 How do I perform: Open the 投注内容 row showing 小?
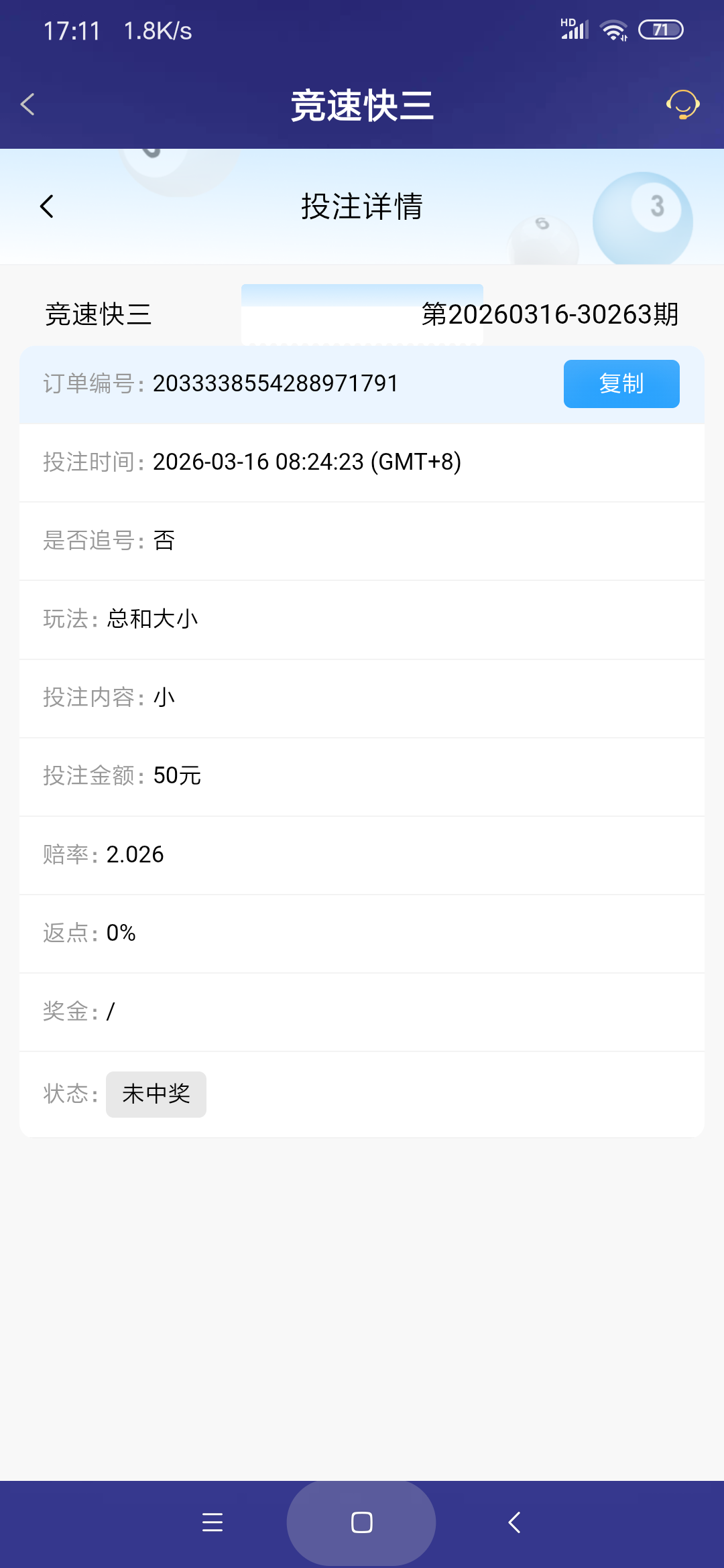pos(164,698)
